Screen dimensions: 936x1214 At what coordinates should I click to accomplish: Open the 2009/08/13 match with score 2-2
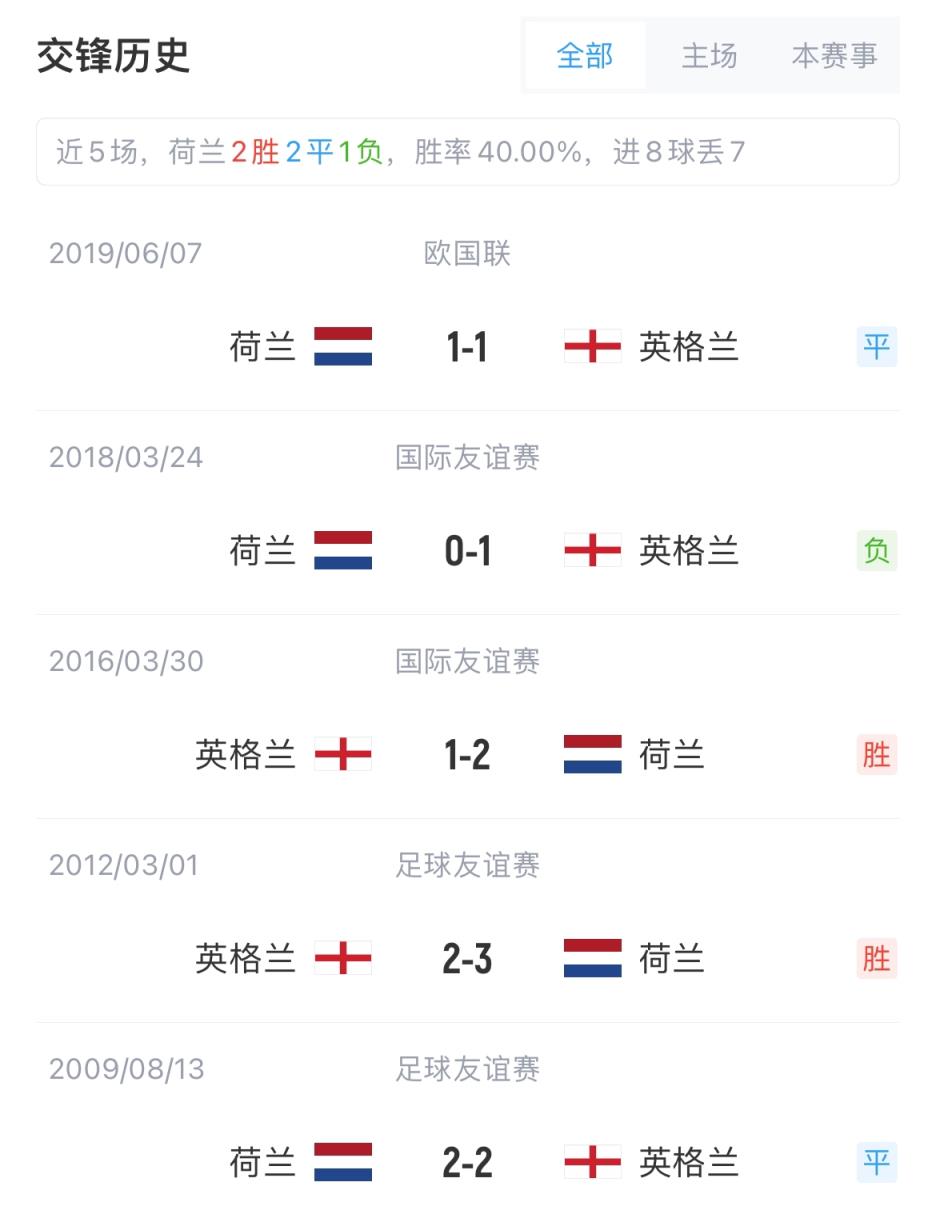coord(467,1163)
